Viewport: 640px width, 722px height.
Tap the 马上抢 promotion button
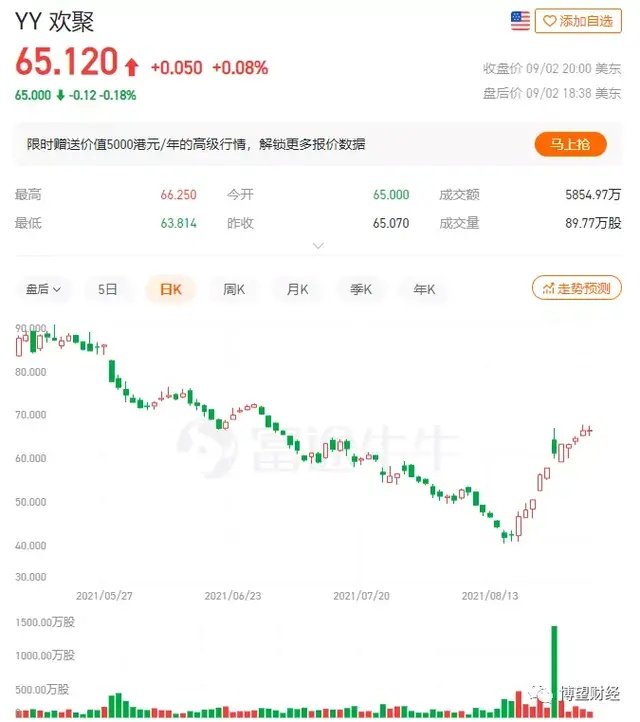coord(570,144)
